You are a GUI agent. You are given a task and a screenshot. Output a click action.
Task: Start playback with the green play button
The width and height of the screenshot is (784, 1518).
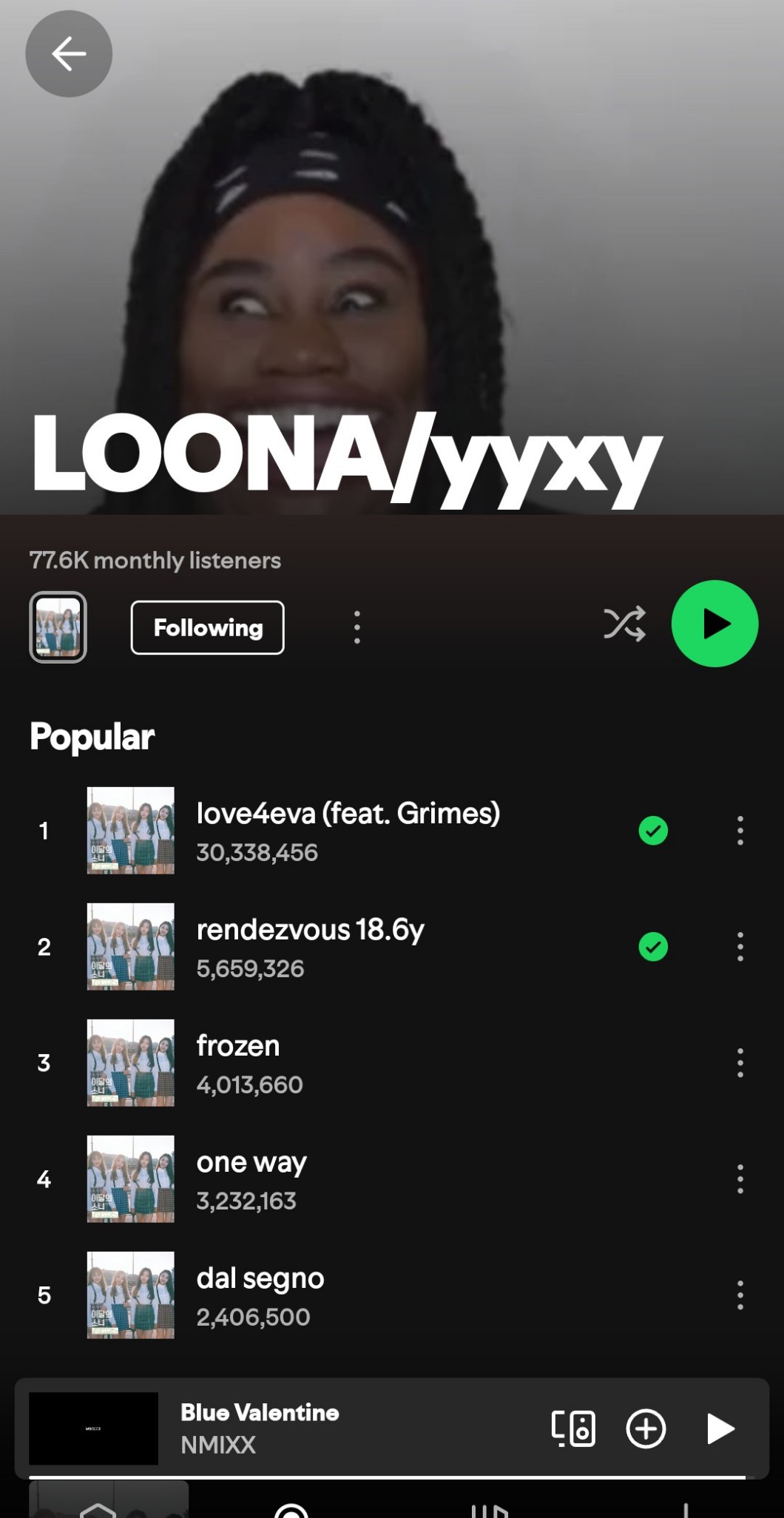714,624
